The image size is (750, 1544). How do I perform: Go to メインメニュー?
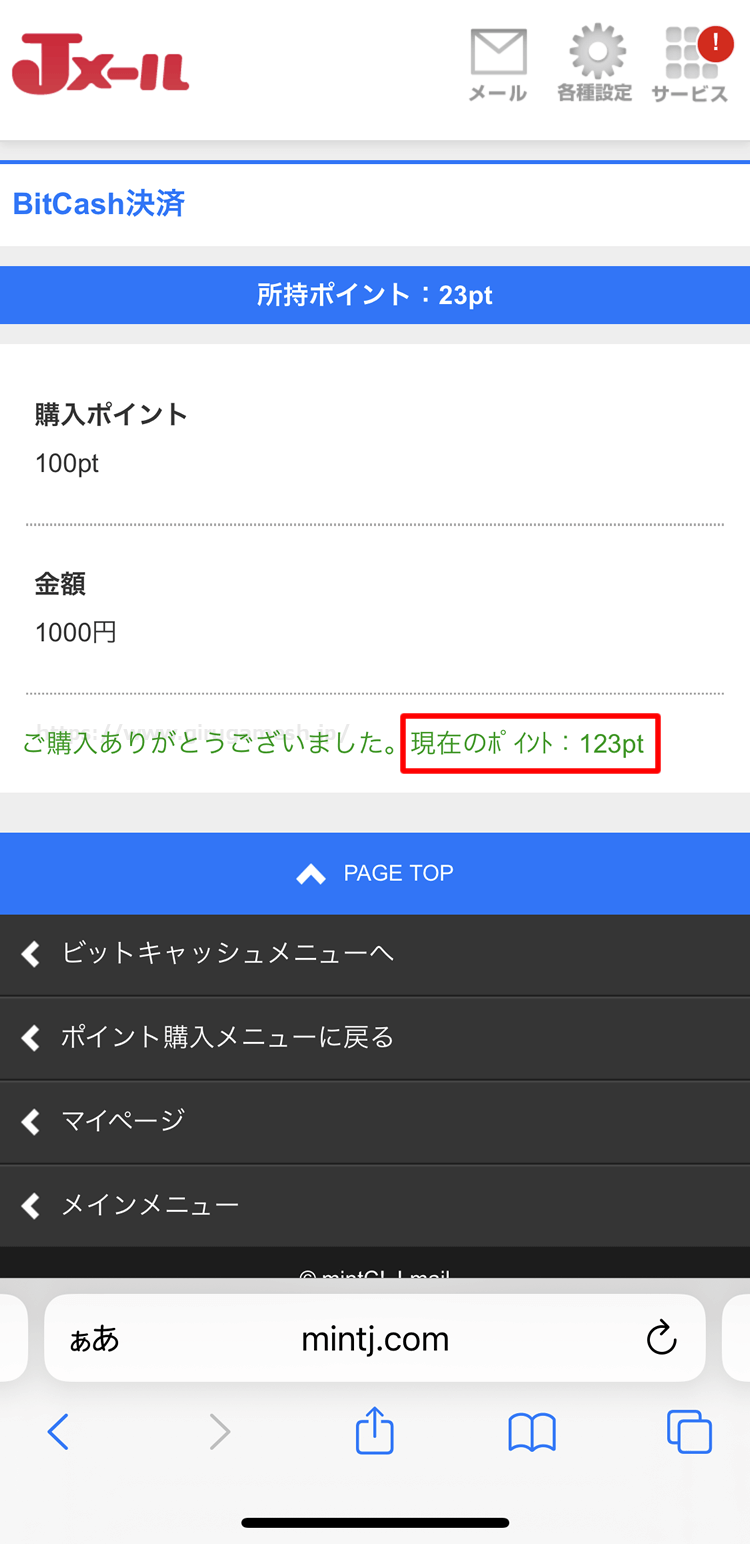(375, 1205)
